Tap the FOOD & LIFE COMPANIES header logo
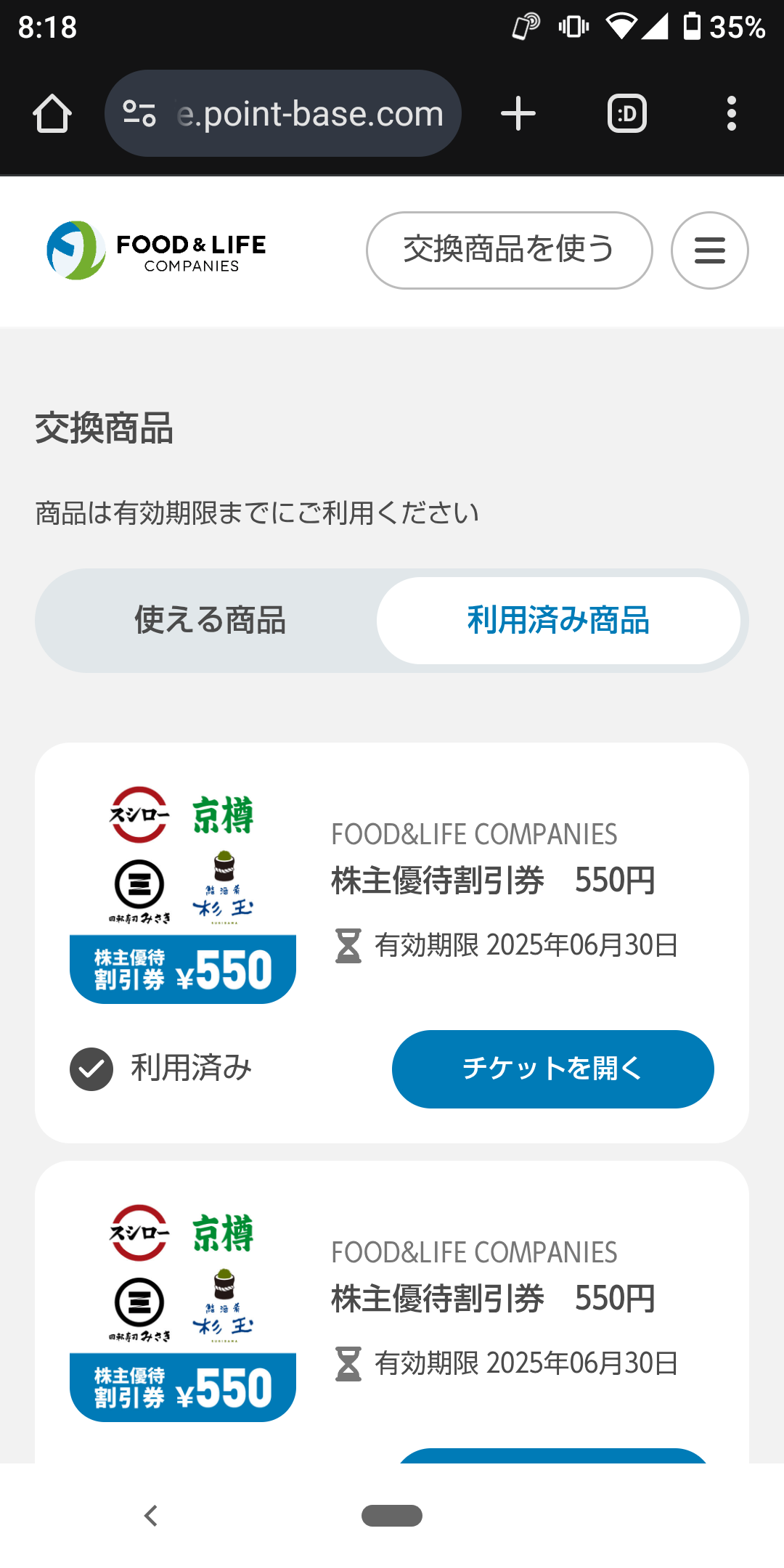The image size is (784, 1568). click(x=156, y=250)
